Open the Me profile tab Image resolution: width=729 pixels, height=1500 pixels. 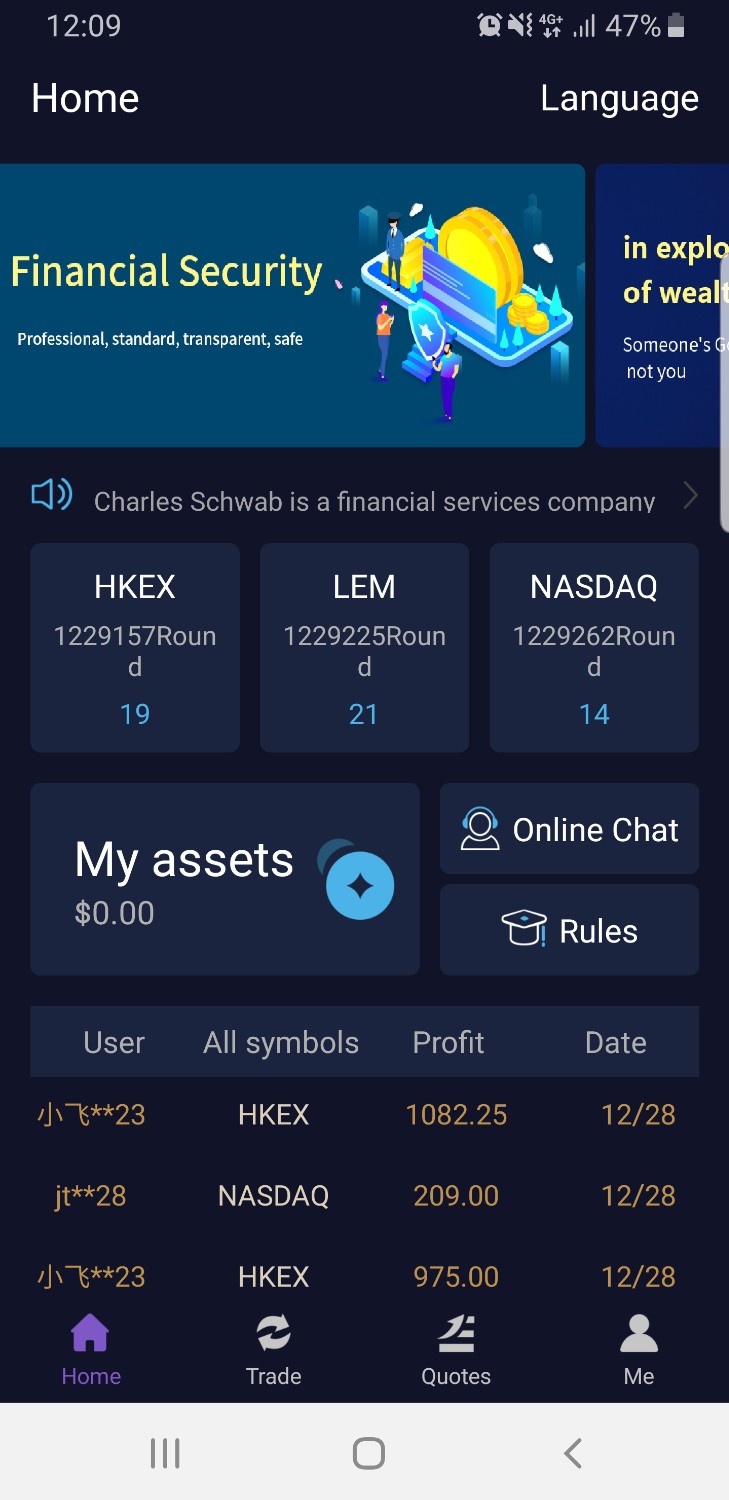point(638,1350)
